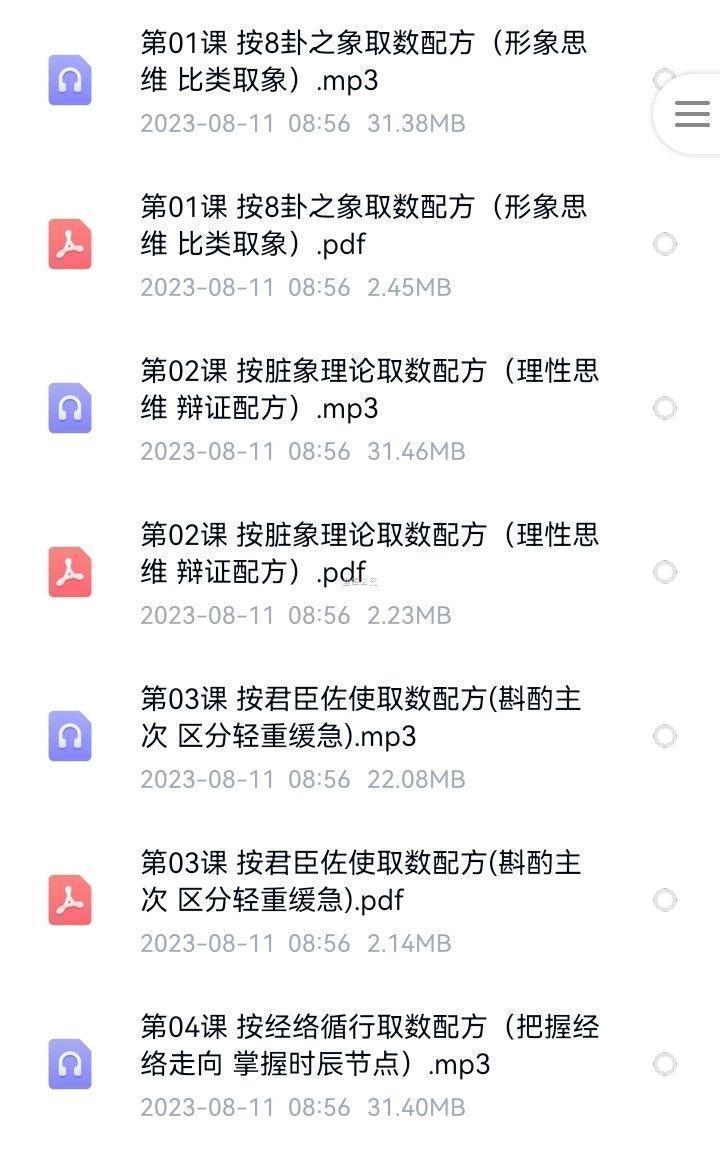Select the 第03课 mp3 file's circle

[x=664, y=736]
